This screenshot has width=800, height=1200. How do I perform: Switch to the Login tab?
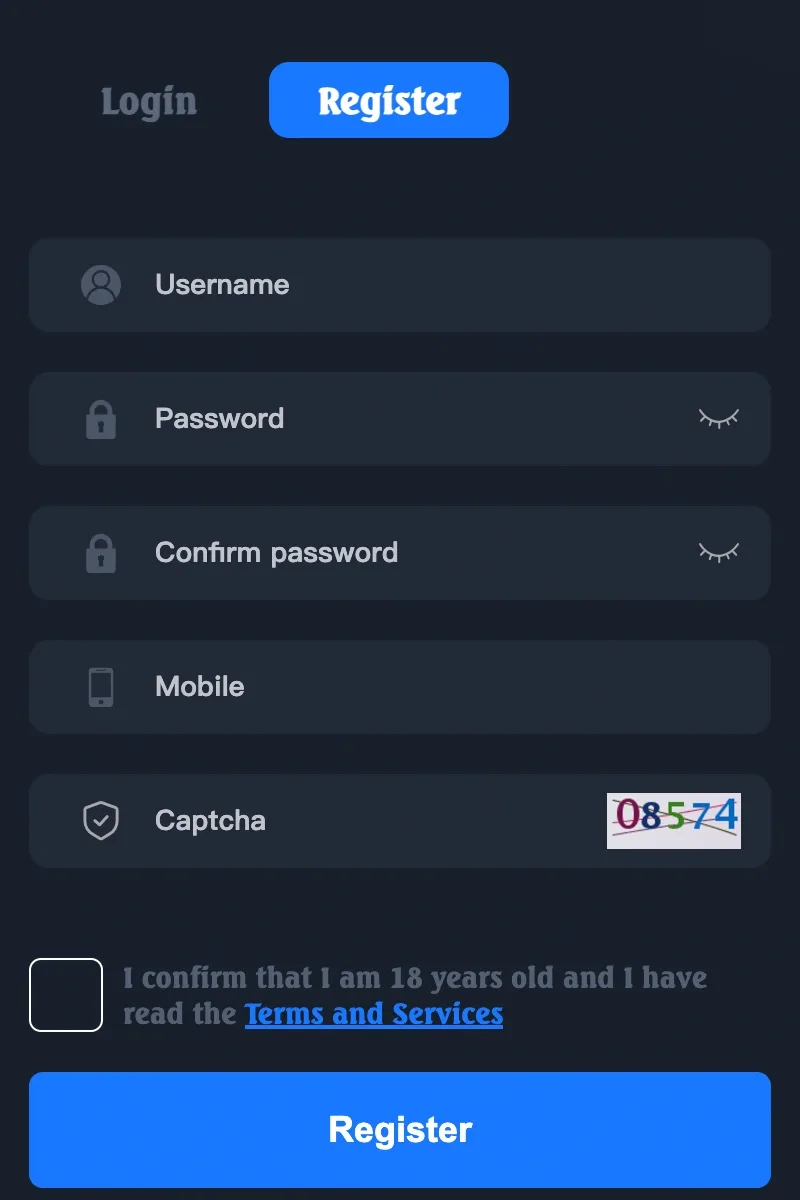pyautogui.click(x=148, y=100)
